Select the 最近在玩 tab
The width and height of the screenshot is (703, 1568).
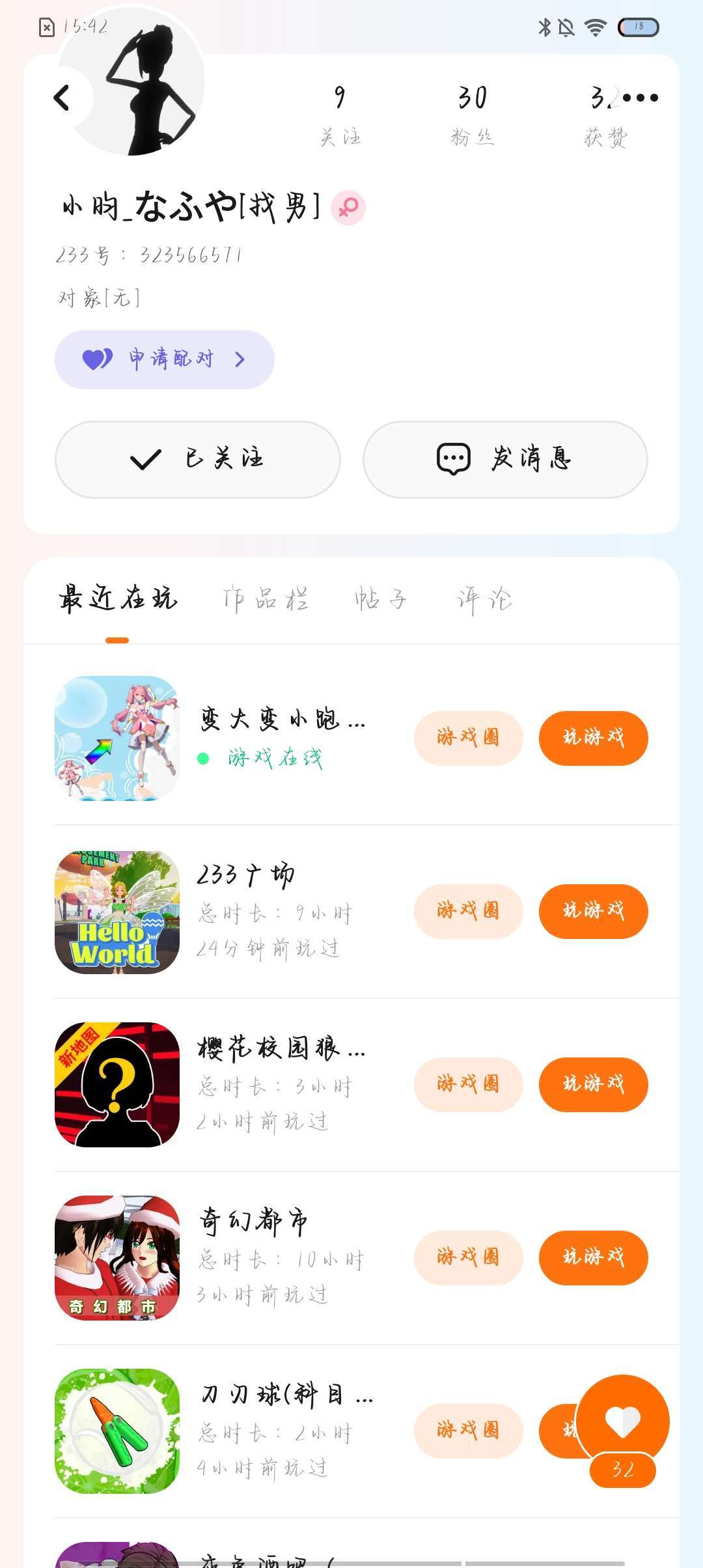point(118,598)
